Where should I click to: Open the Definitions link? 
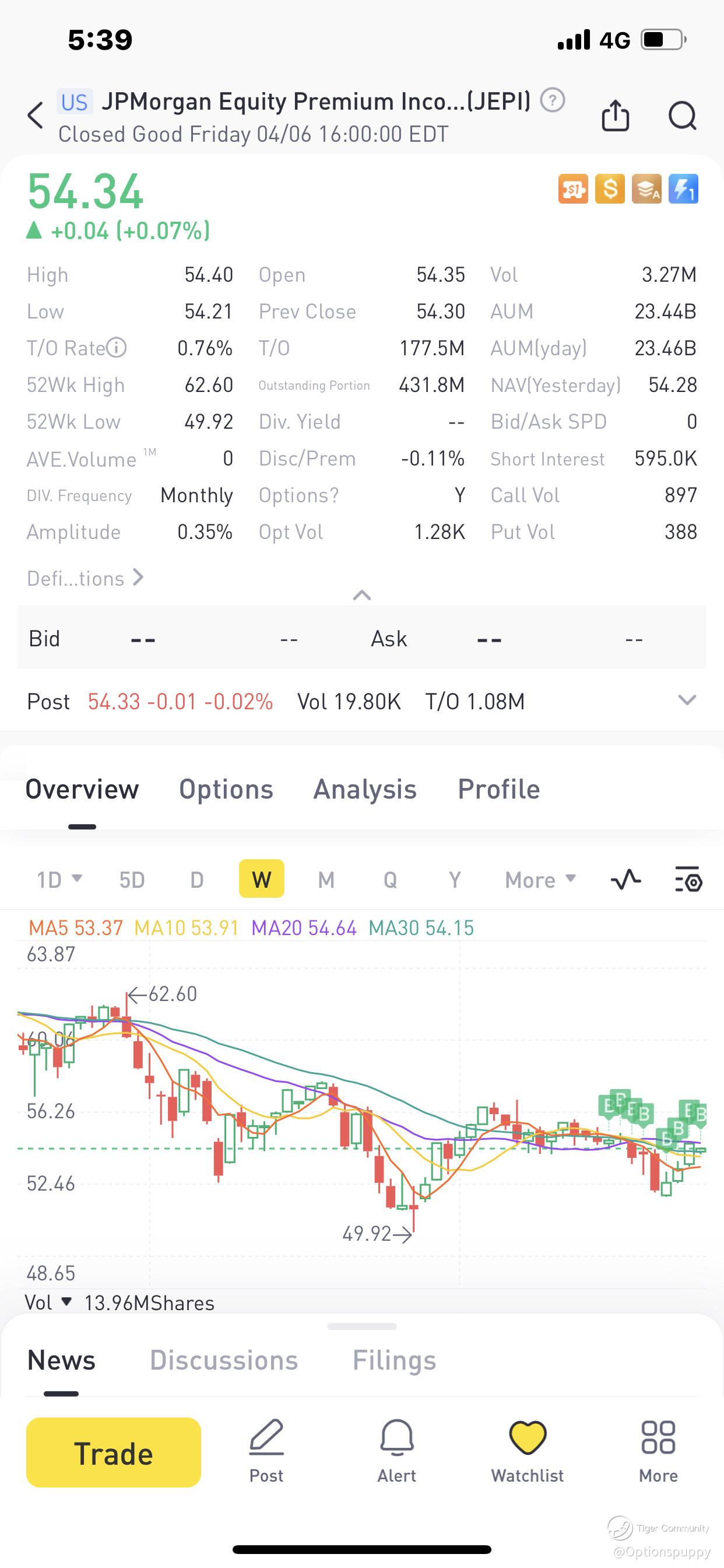[x=85, y=577]
